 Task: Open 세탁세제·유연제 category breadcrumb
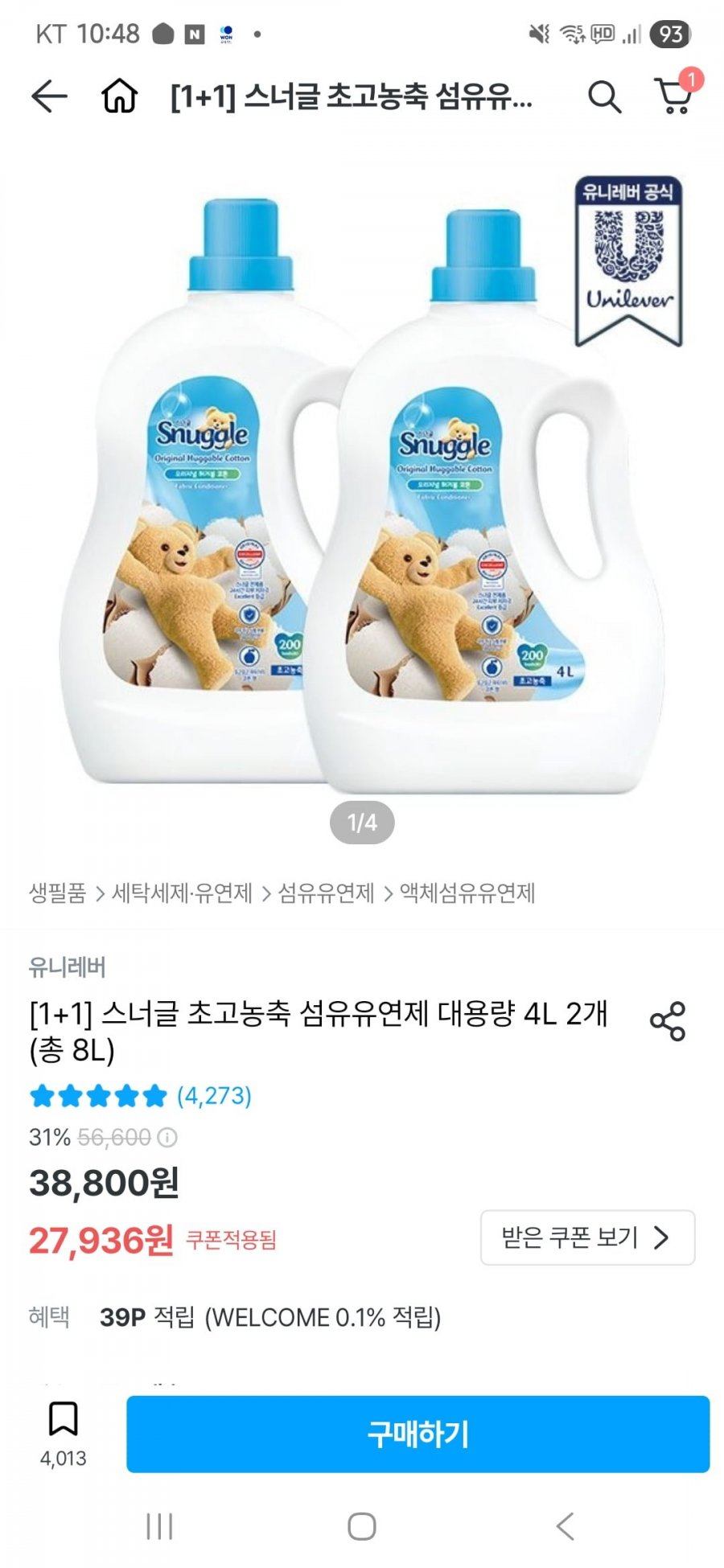pyautogui.click(x=182, y=893)
